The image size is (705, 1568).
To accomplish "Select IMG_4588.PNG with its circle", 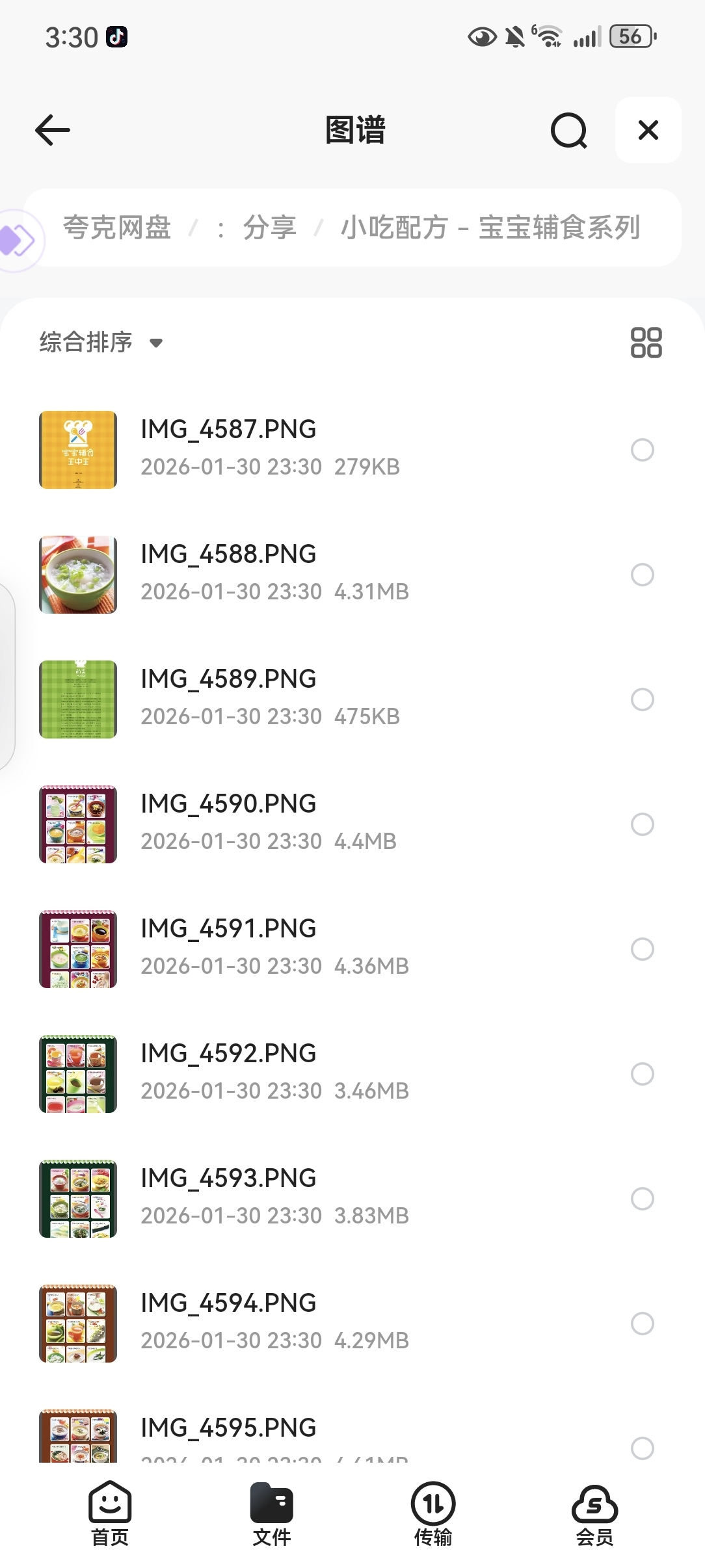I will click(x=642, y=575).
